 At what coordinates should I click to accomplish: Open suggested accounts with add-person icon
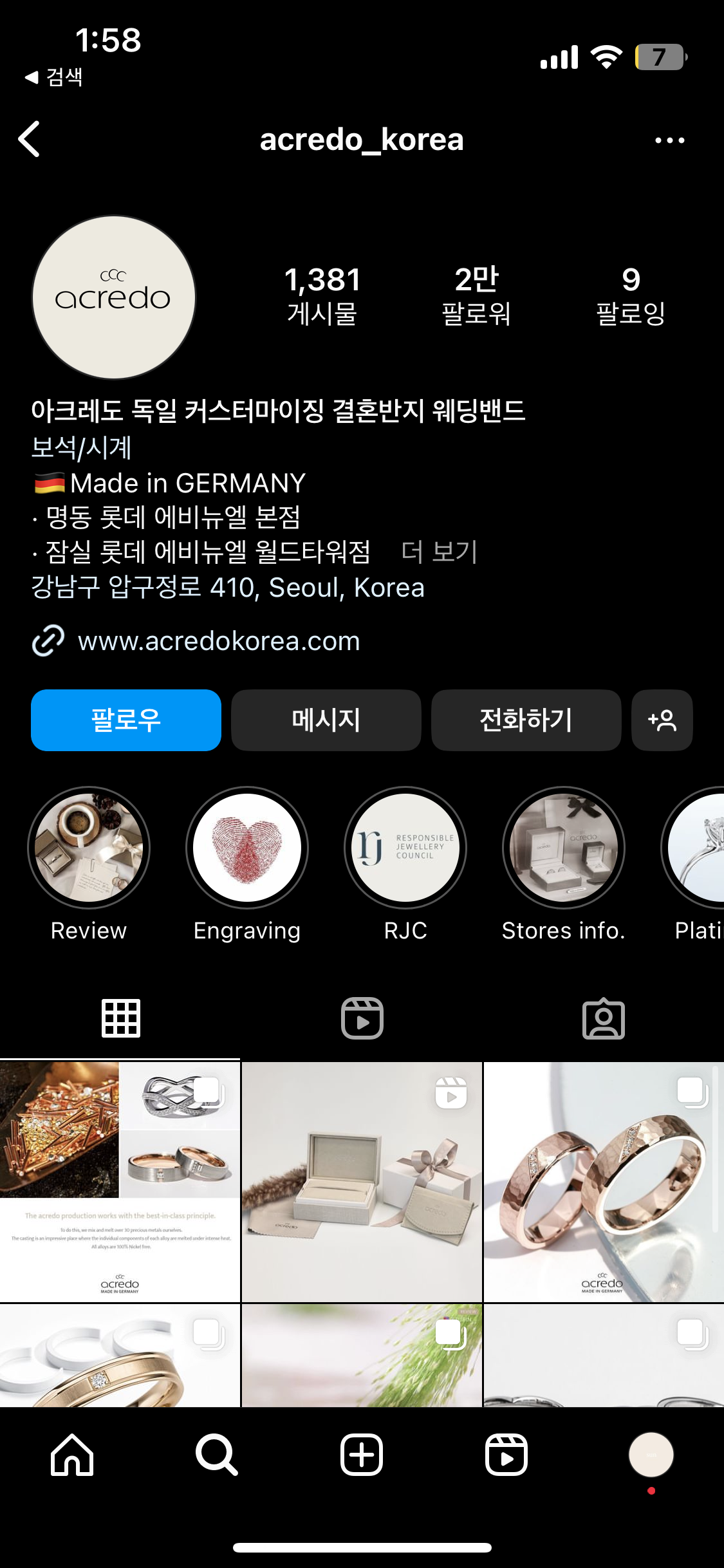click(662, 720)
